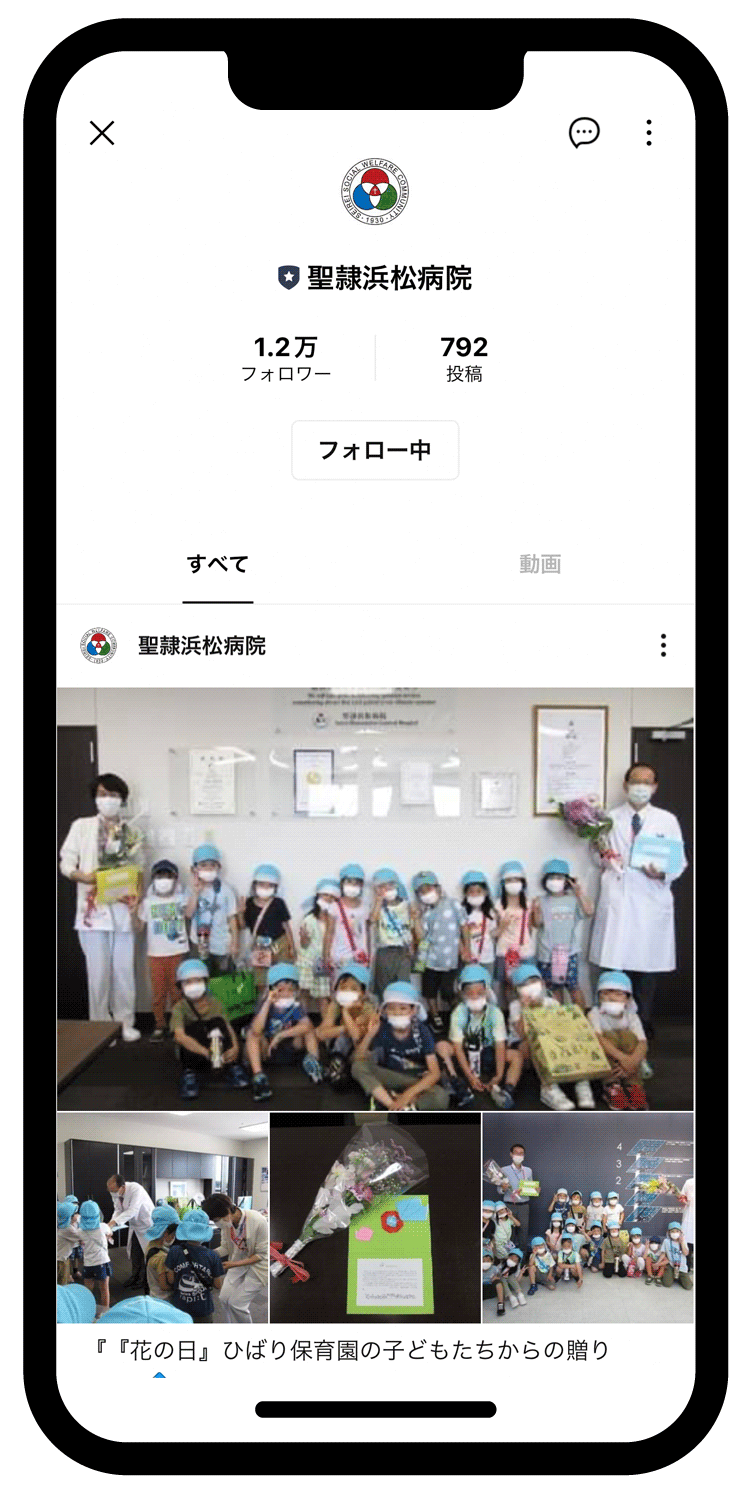Image resolution: width=744 pixels, height=1496 pixels.
Task: Select the すべて tab
Action: (x=218, y=564)
